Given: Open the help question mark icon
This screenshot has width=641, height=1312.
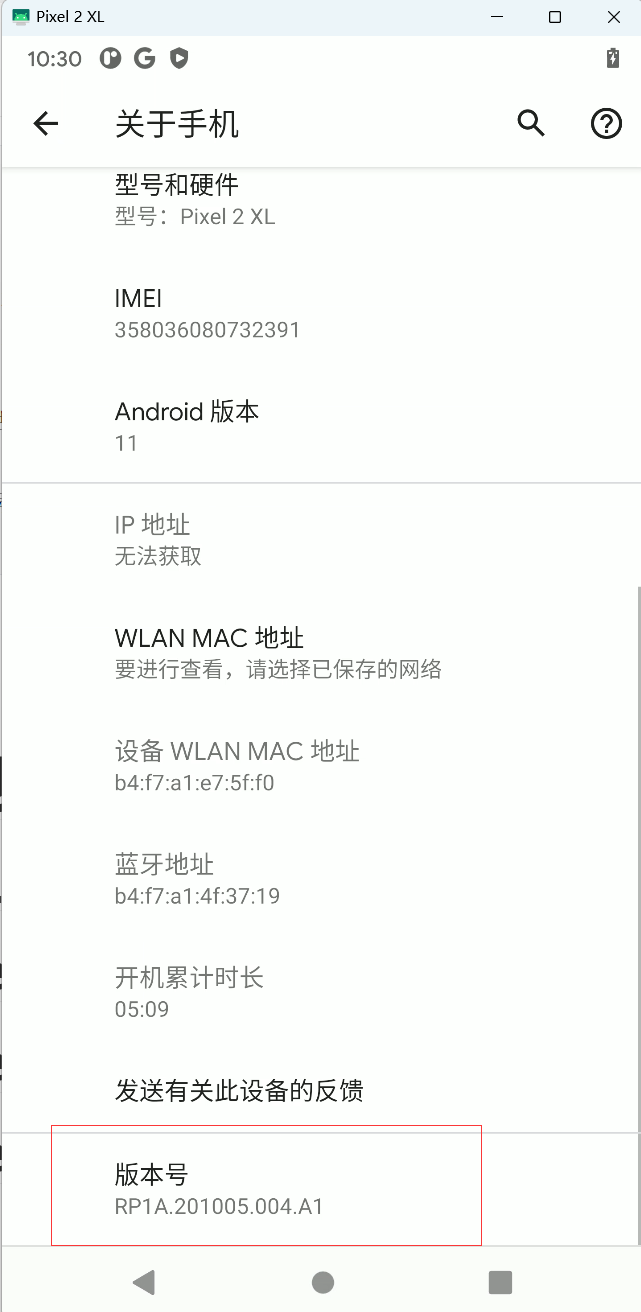Looking at the screenshot, I should pyautogui.click(x=606, y=124).
